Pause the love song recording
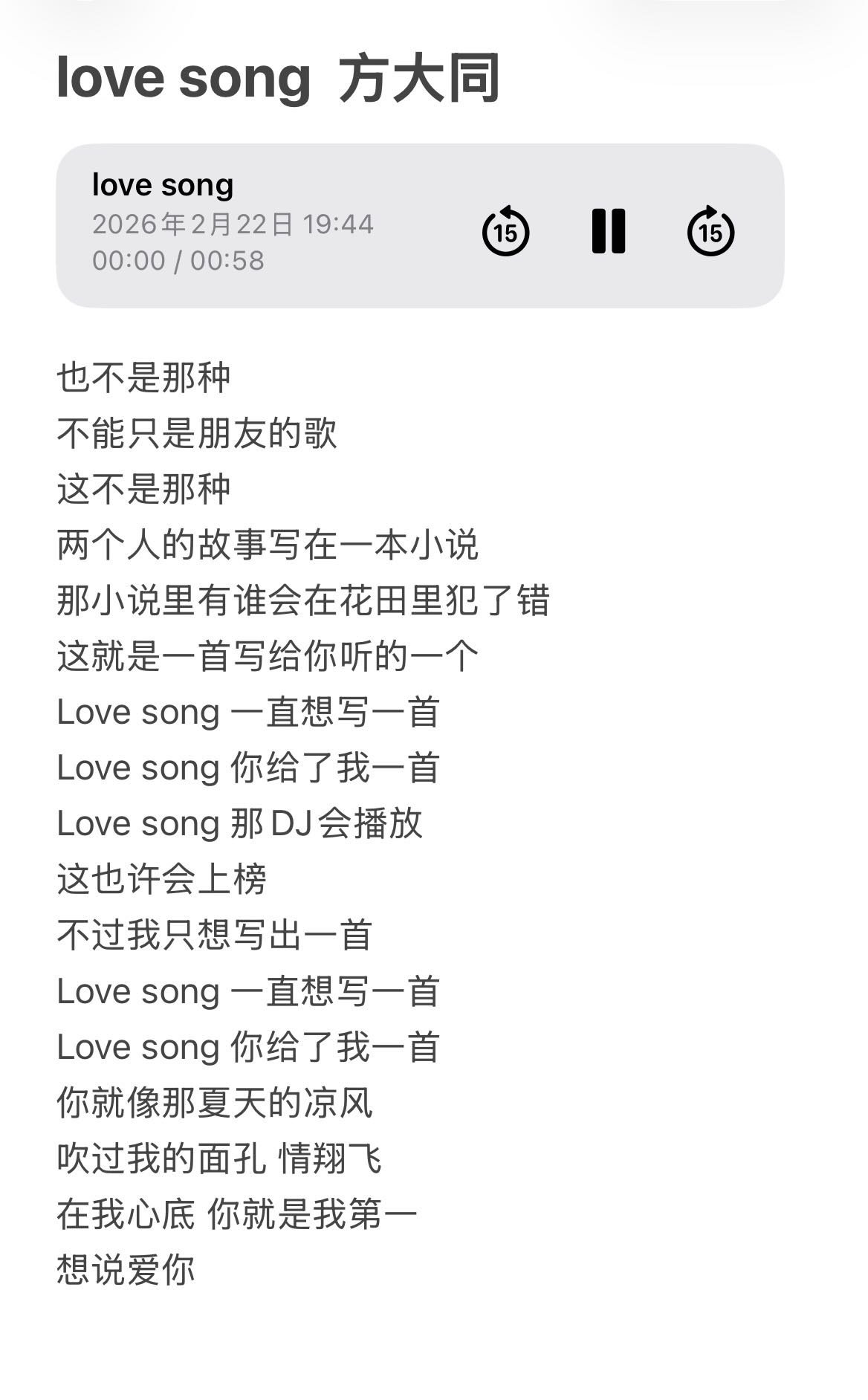Viewport: 868px width, 1400px height. 608,231
